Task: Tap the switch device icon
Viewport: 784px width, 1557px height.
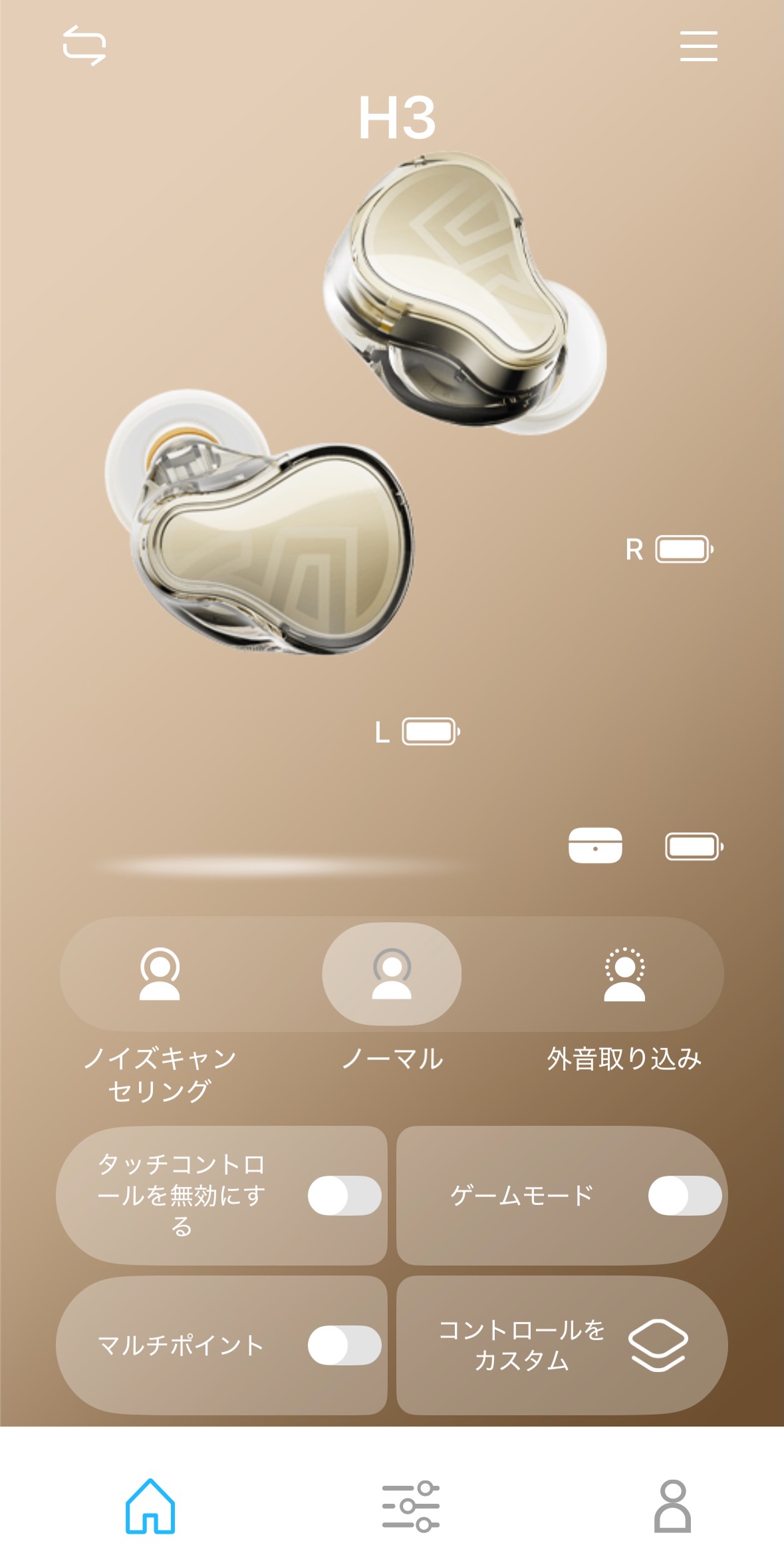Action: tap(84, 45)
